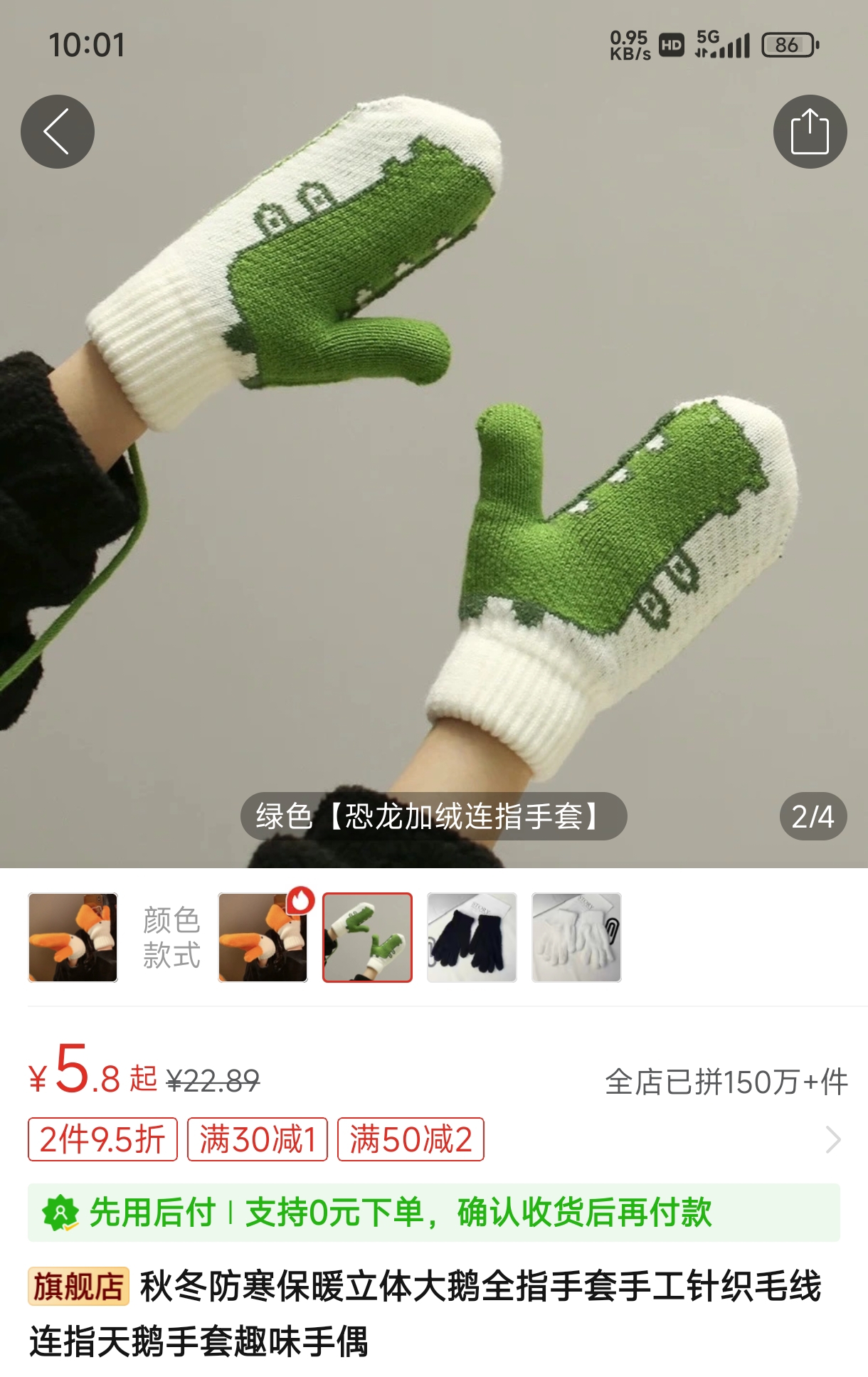This screenshot has width=868, height=1377.
Task: Choose the white glove style
Action: [576, 937]
